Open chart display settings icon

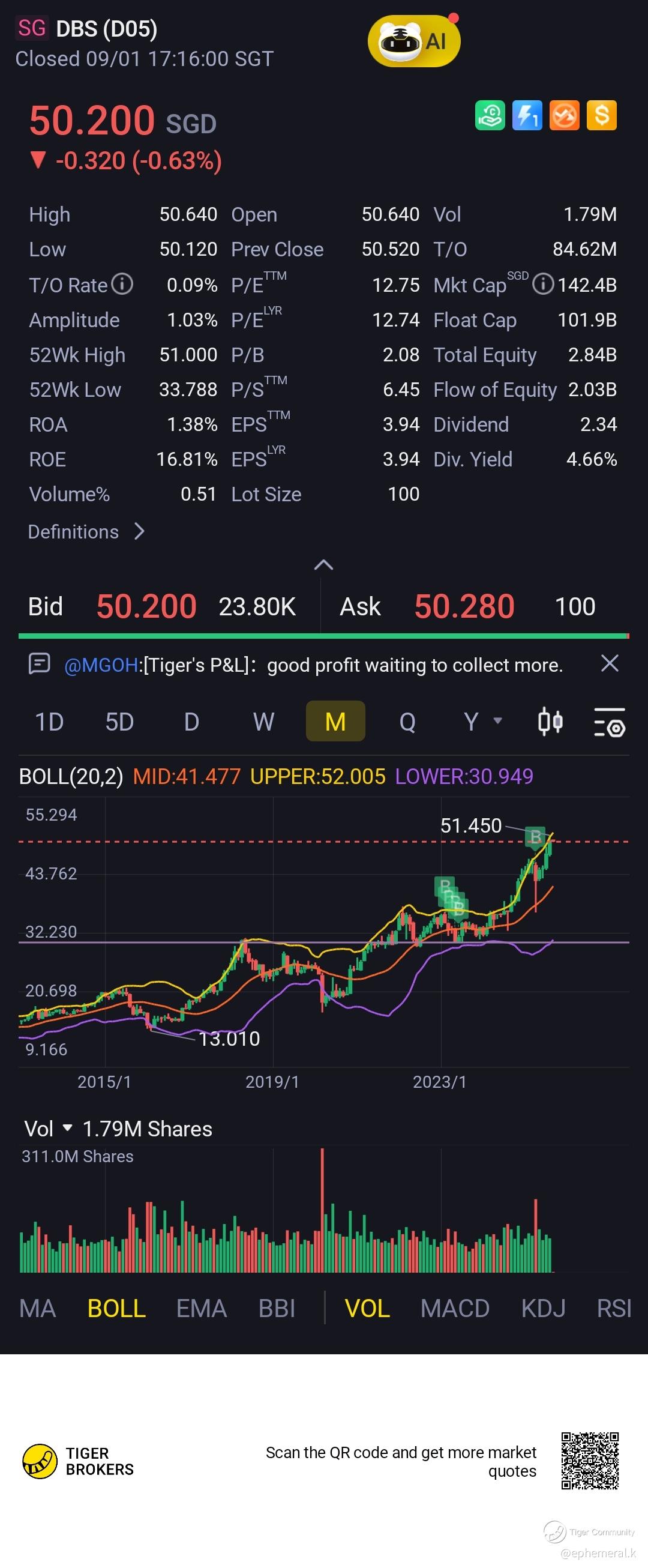point(609,722)
